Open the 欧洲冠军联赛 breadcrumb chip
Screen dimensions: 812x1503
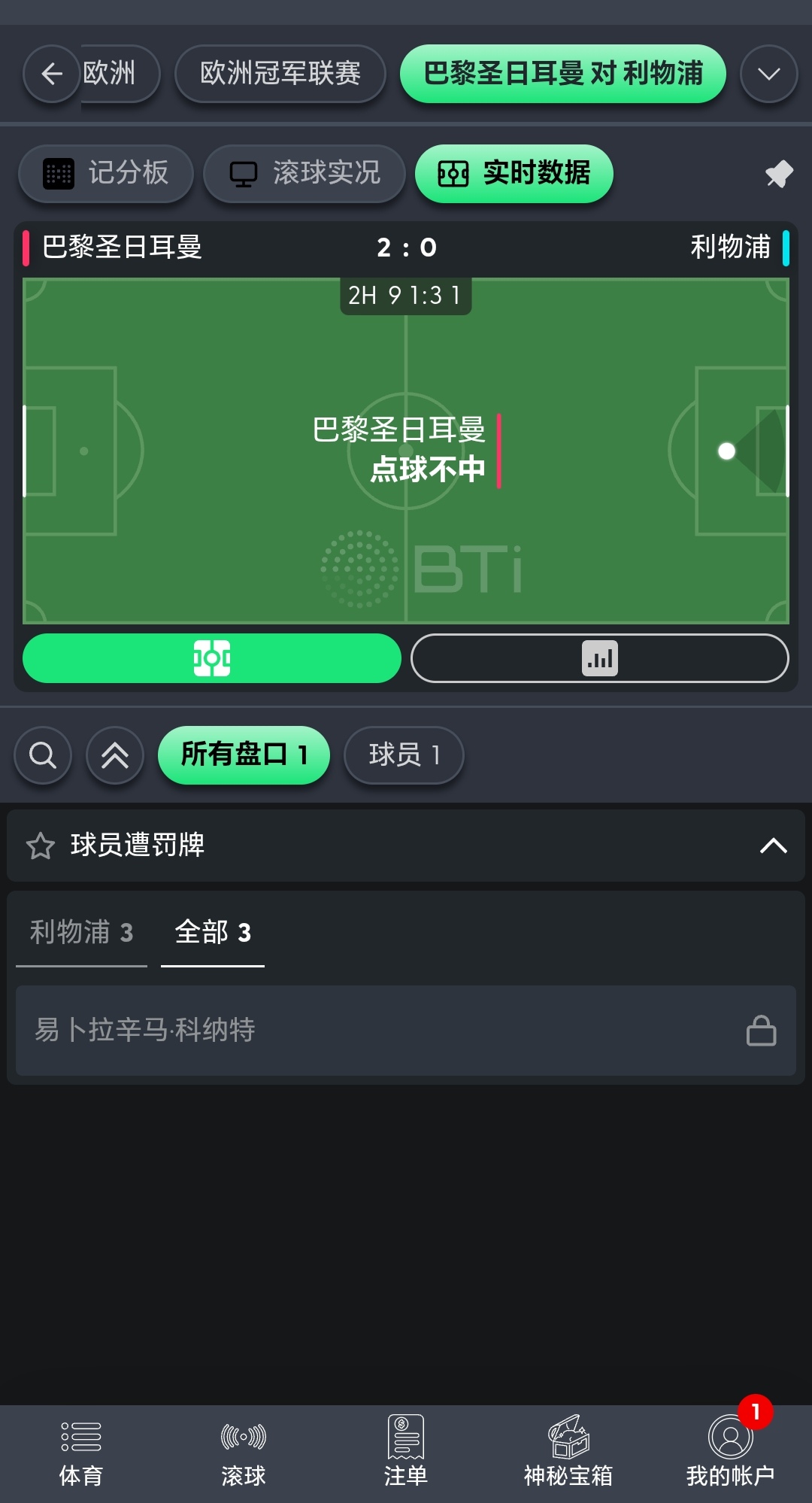280,74
